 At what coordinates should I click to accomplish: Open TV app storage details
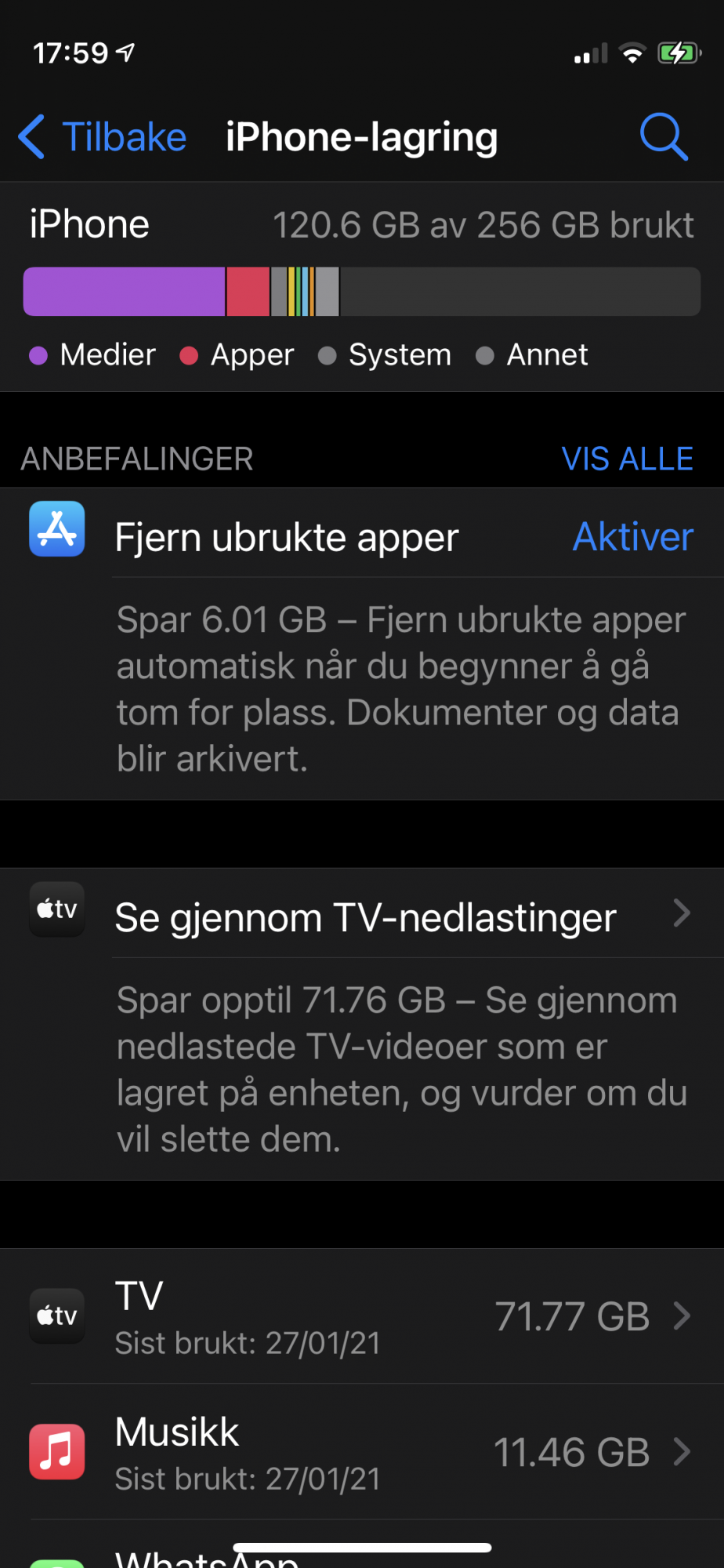(362, 1316)
